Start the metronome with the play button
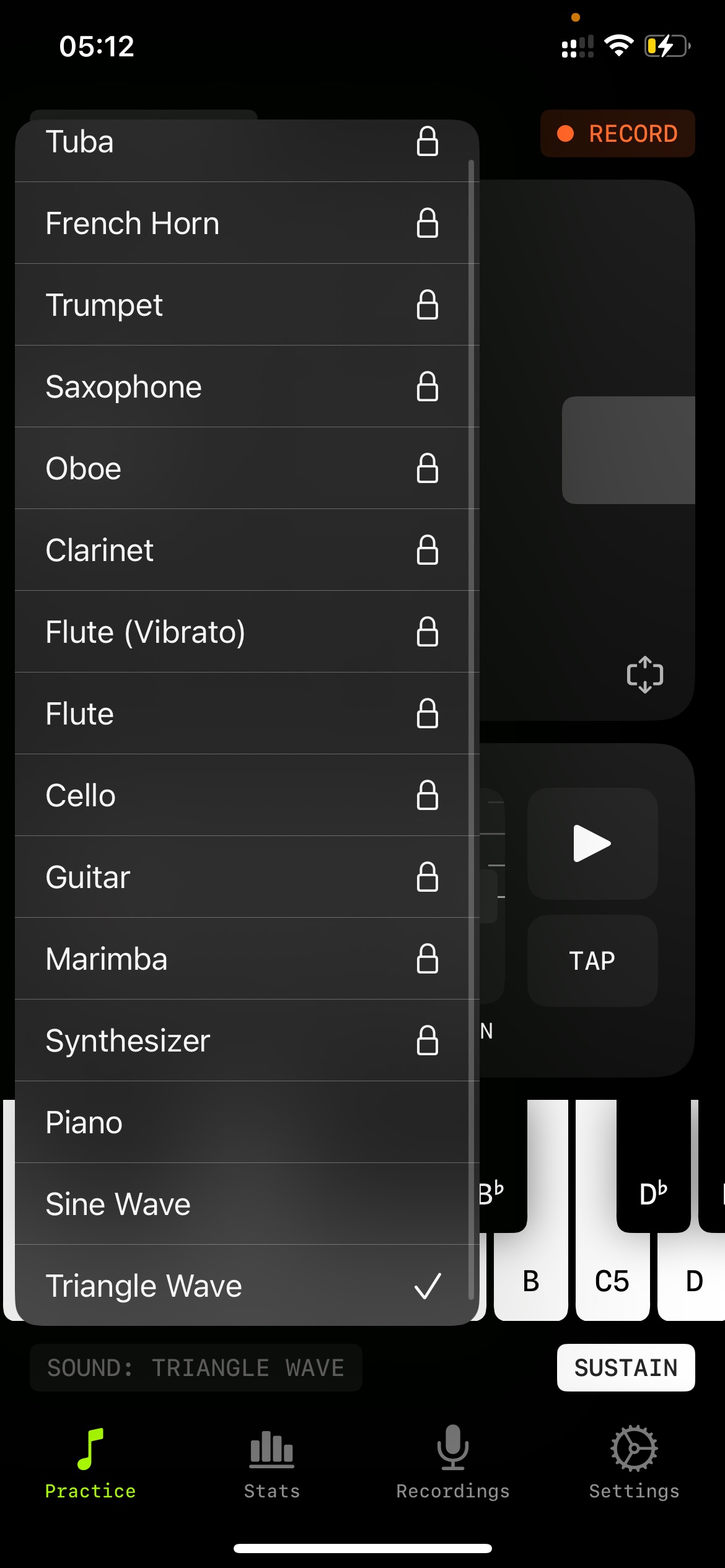This screenshot has height=1568, width=725. pyautogui.click(x=592, y=843)
